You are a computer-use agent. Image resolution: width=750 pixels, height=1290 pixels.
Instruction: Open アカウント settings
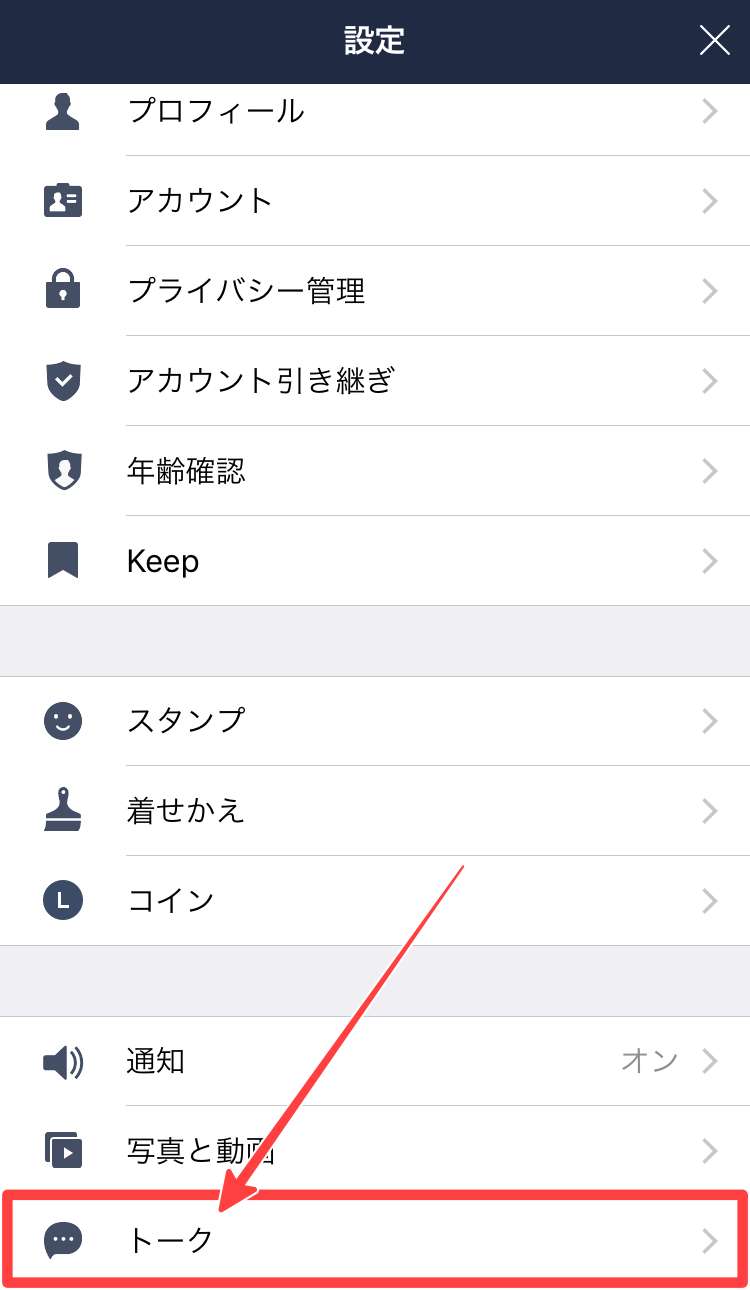(x=375, y=201)
